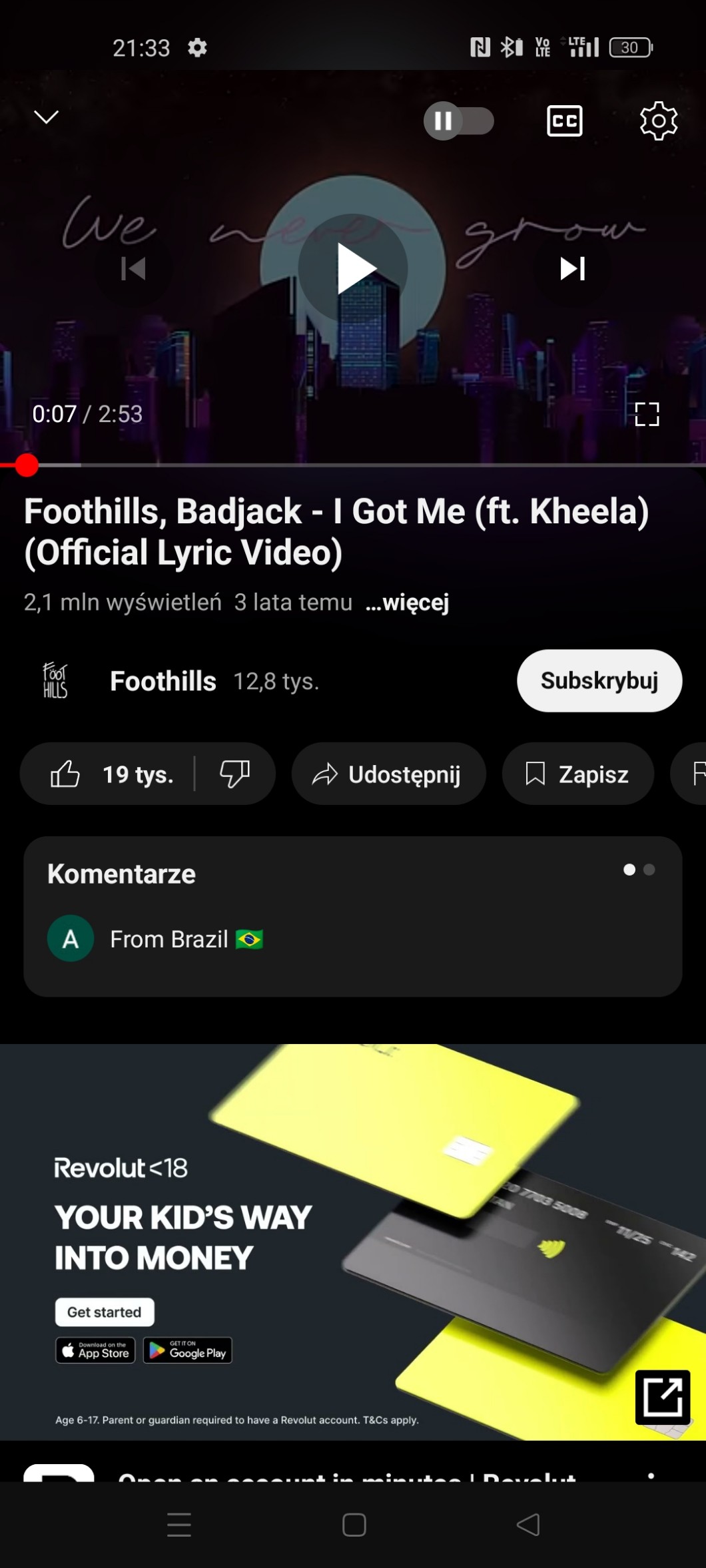Open the Foothills channel page
This screenshot has height=1568, width=706.
click(x=163, y=681)
